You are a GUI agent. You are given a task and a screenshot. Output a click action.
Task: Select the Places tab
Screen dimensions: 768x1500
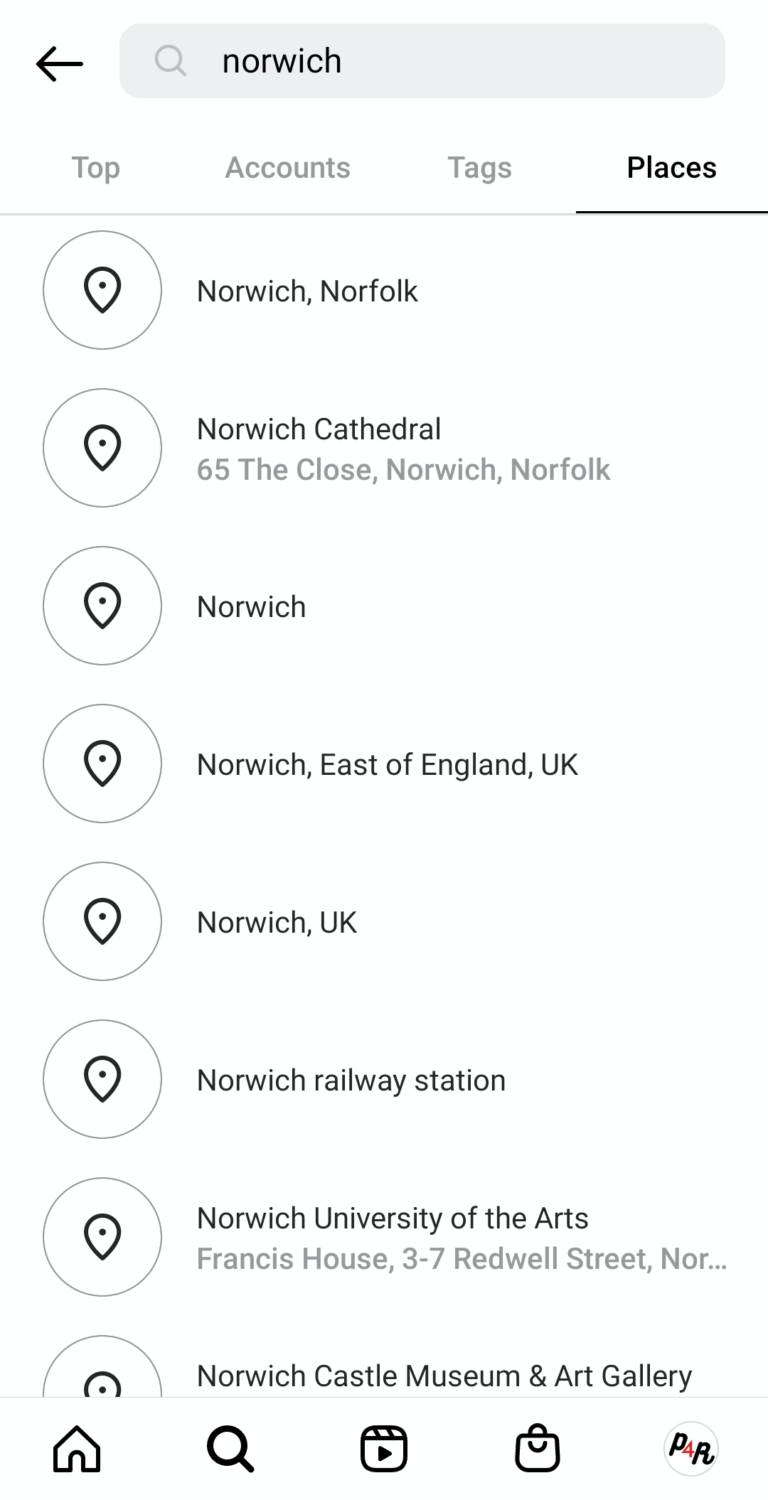[671, 168]
